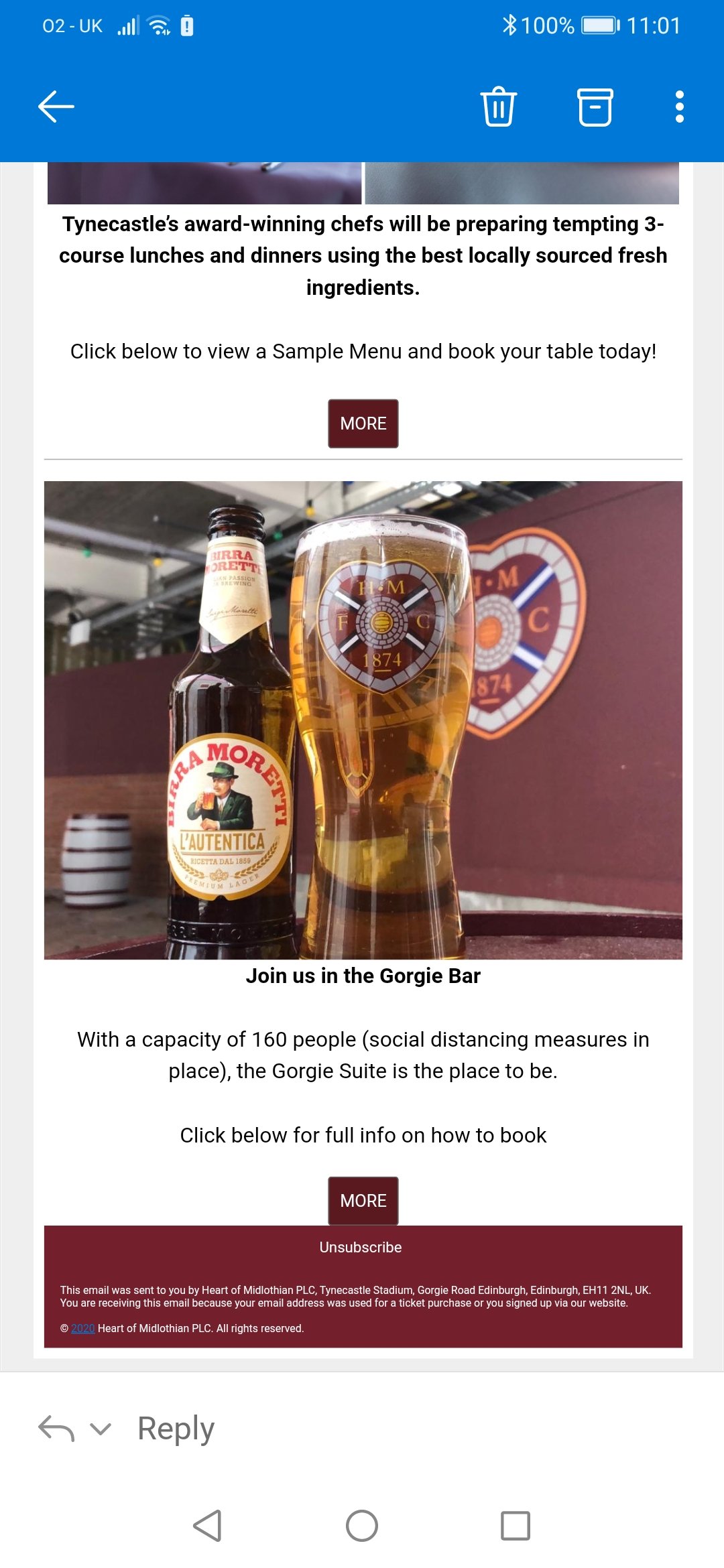724x1568 pixels.
Task: Archive this email
Action: click(x=595, y=107)
